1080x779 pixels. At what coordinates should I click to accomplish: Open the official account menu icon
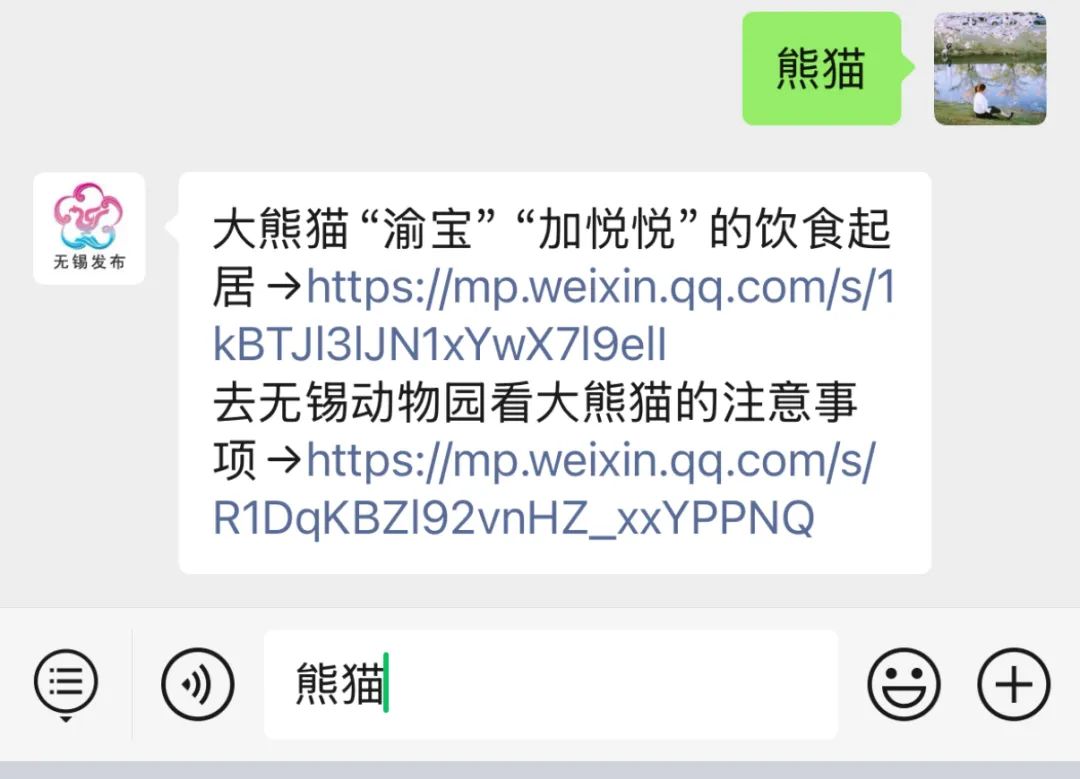(x=65, y=685)
